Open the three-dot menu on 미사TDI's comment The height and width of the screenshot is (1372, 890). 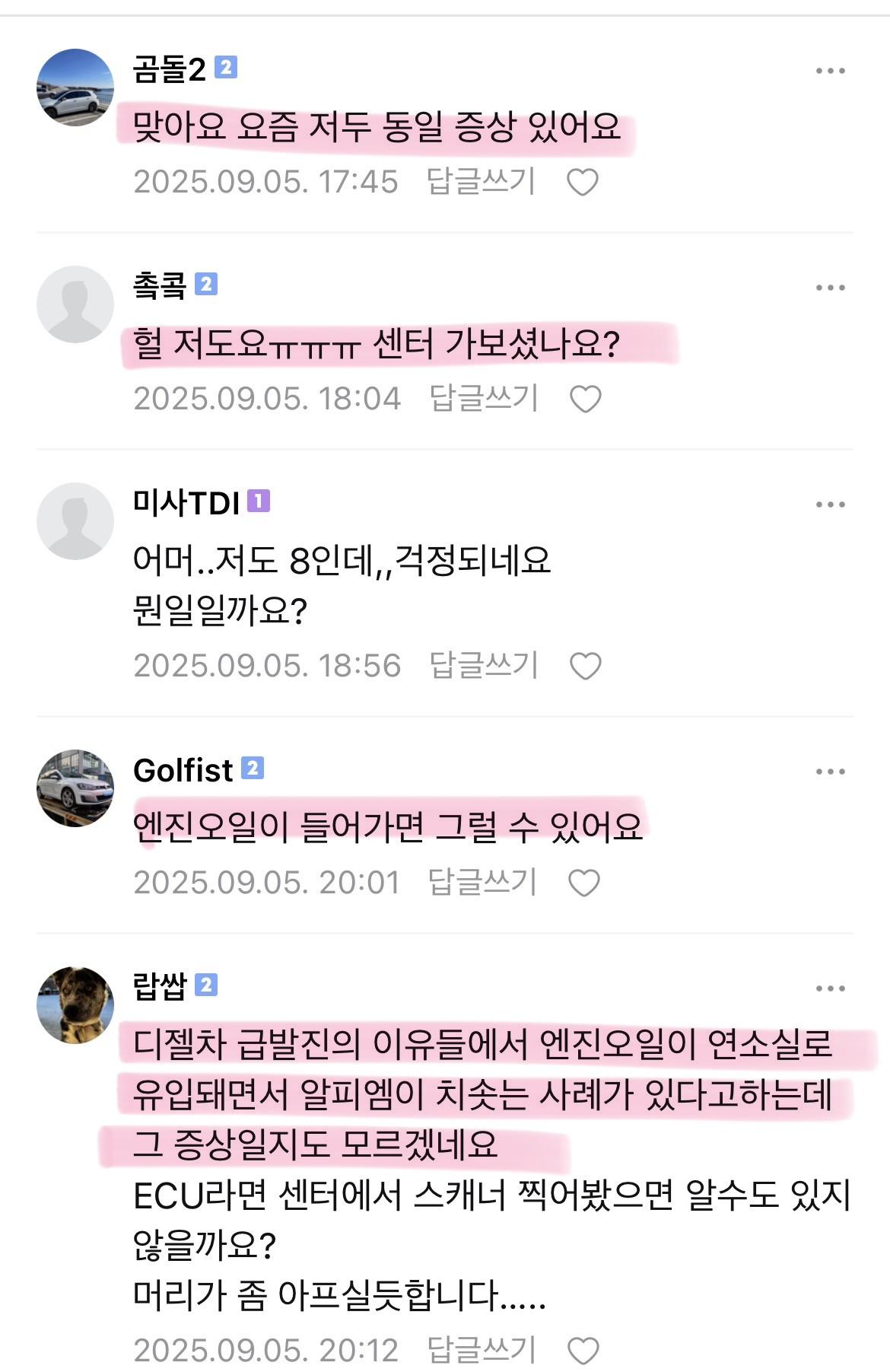tap(830, 505)
